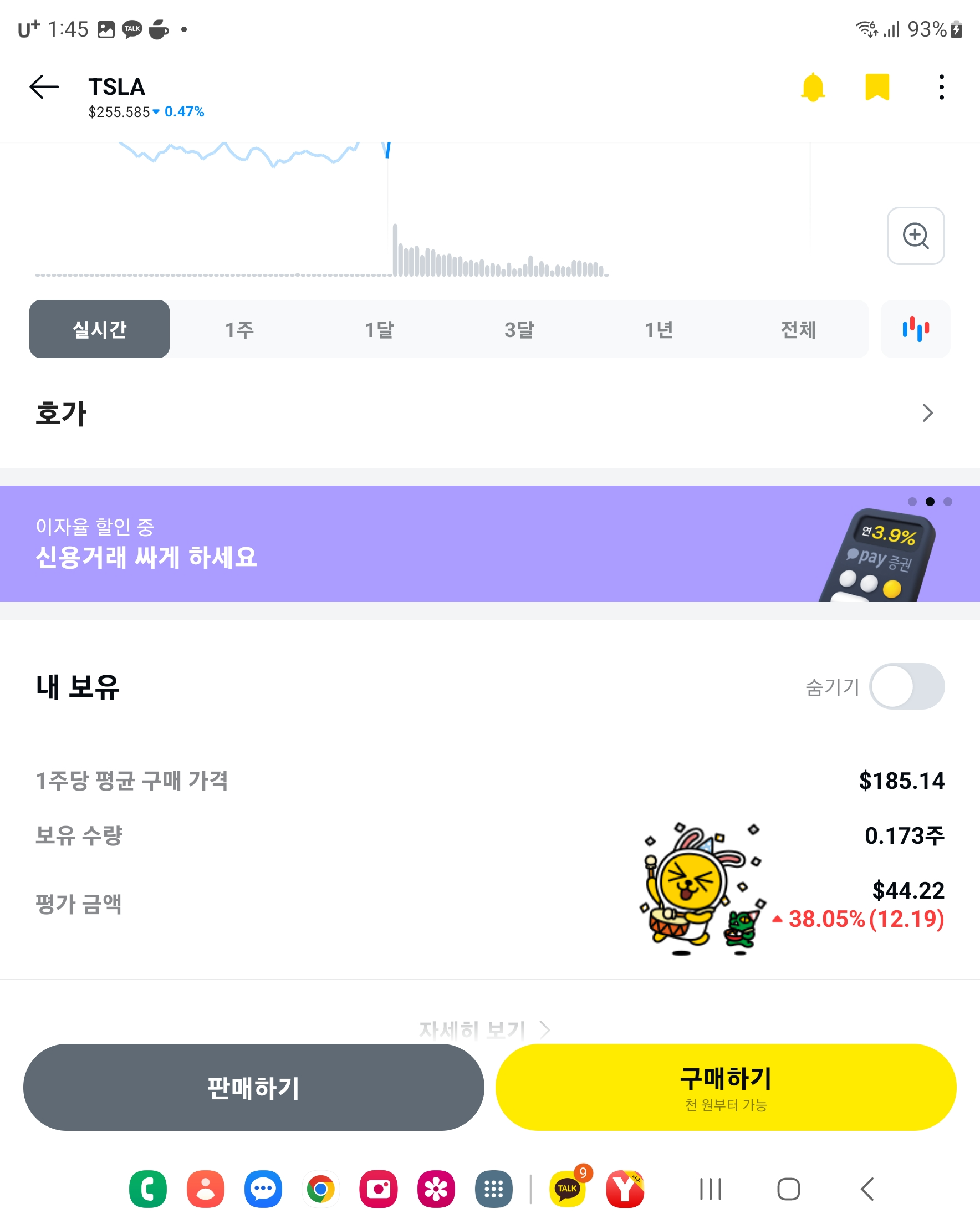Image resolution: width=980 pixels, height=1224 pixels.
Task: Toggle the TSLA bookmark icon
Action: (877, 87)
